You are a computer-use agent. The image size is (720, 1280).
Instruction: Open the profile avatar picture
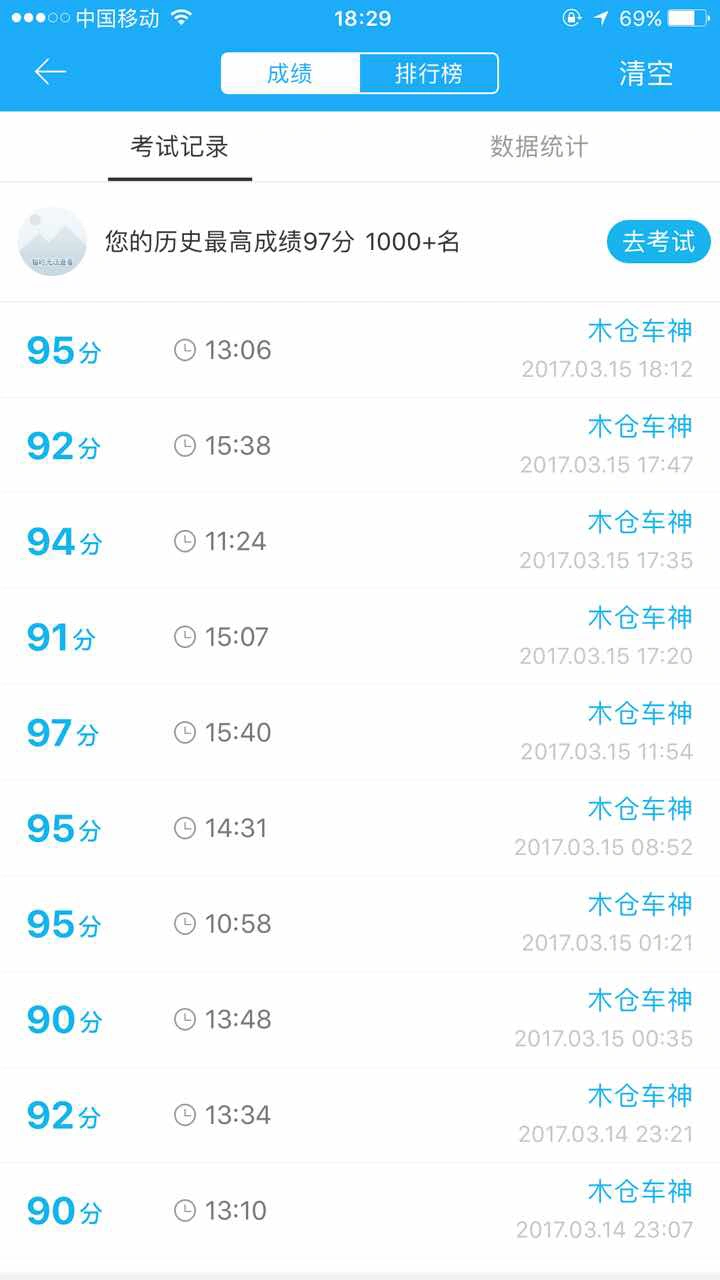point(52,242)
